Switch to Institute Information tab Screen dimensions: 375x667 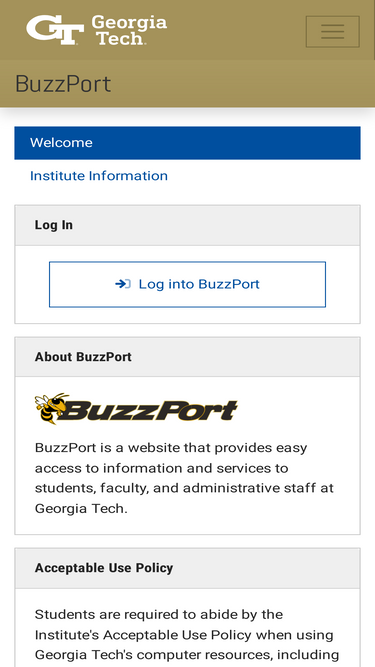pyautogui.click(x=99, y=176)
